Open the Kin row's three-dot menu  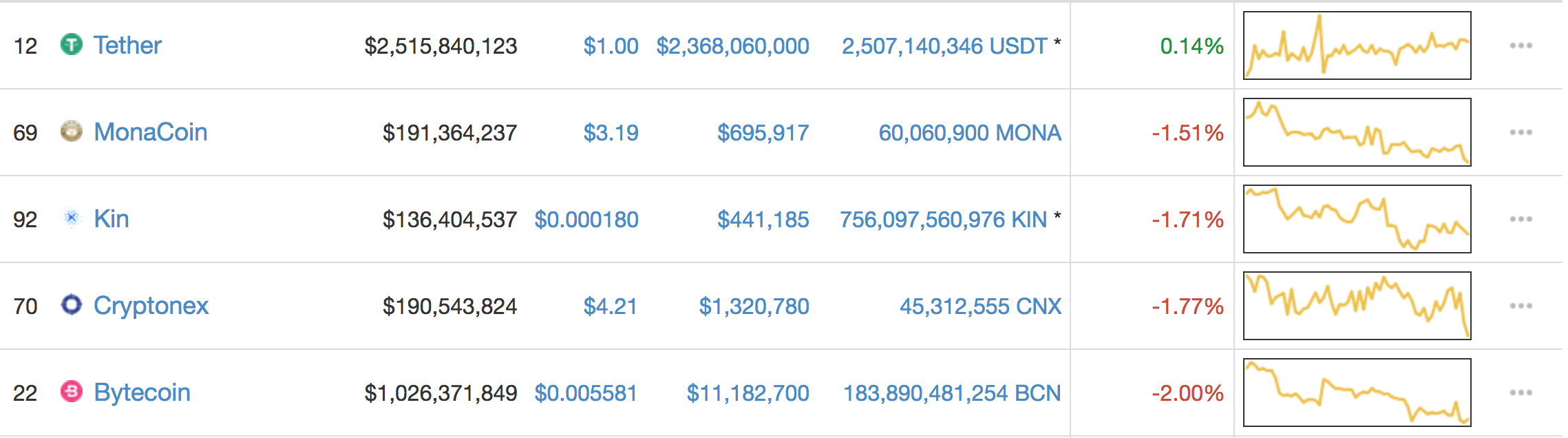[x=1521, y=219]
